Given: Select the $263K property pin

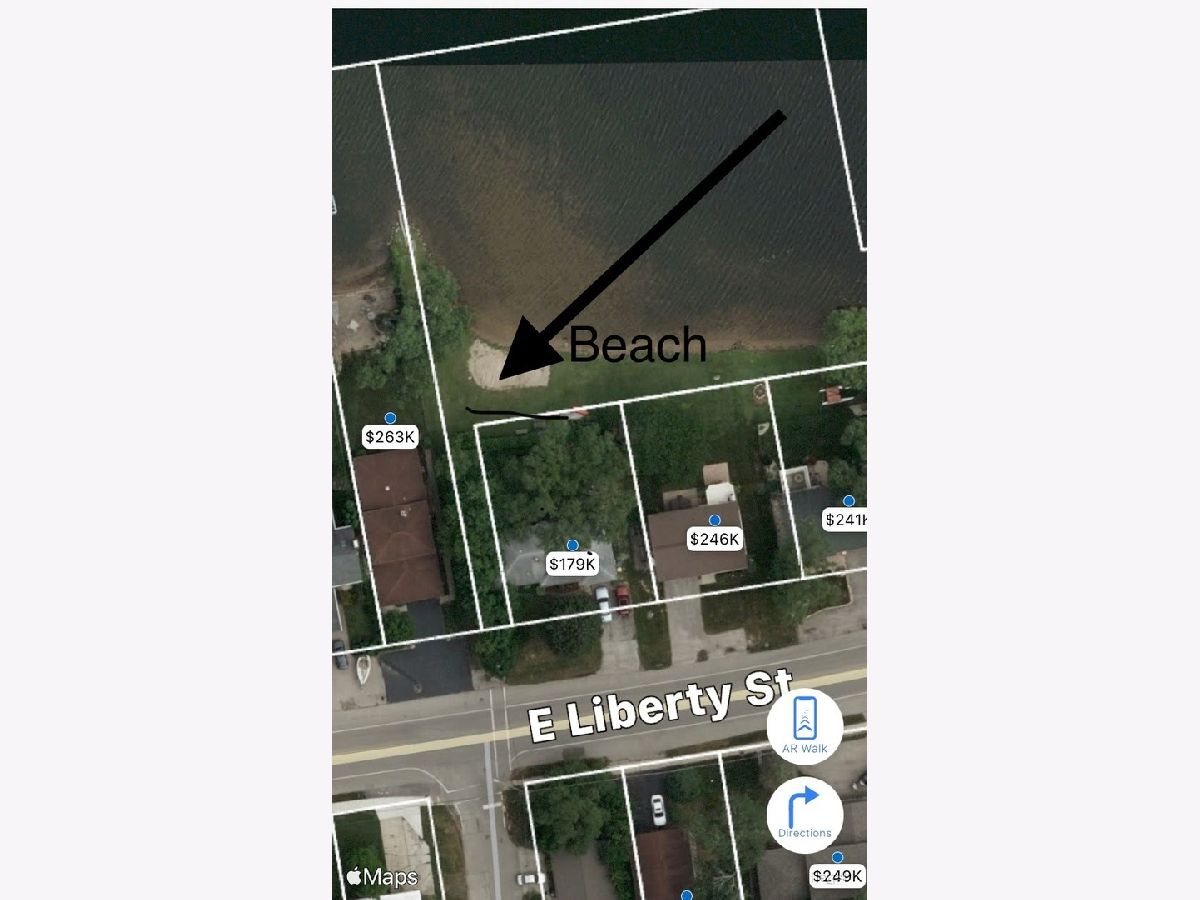Looking at the screenshot, I should [390, 437].
